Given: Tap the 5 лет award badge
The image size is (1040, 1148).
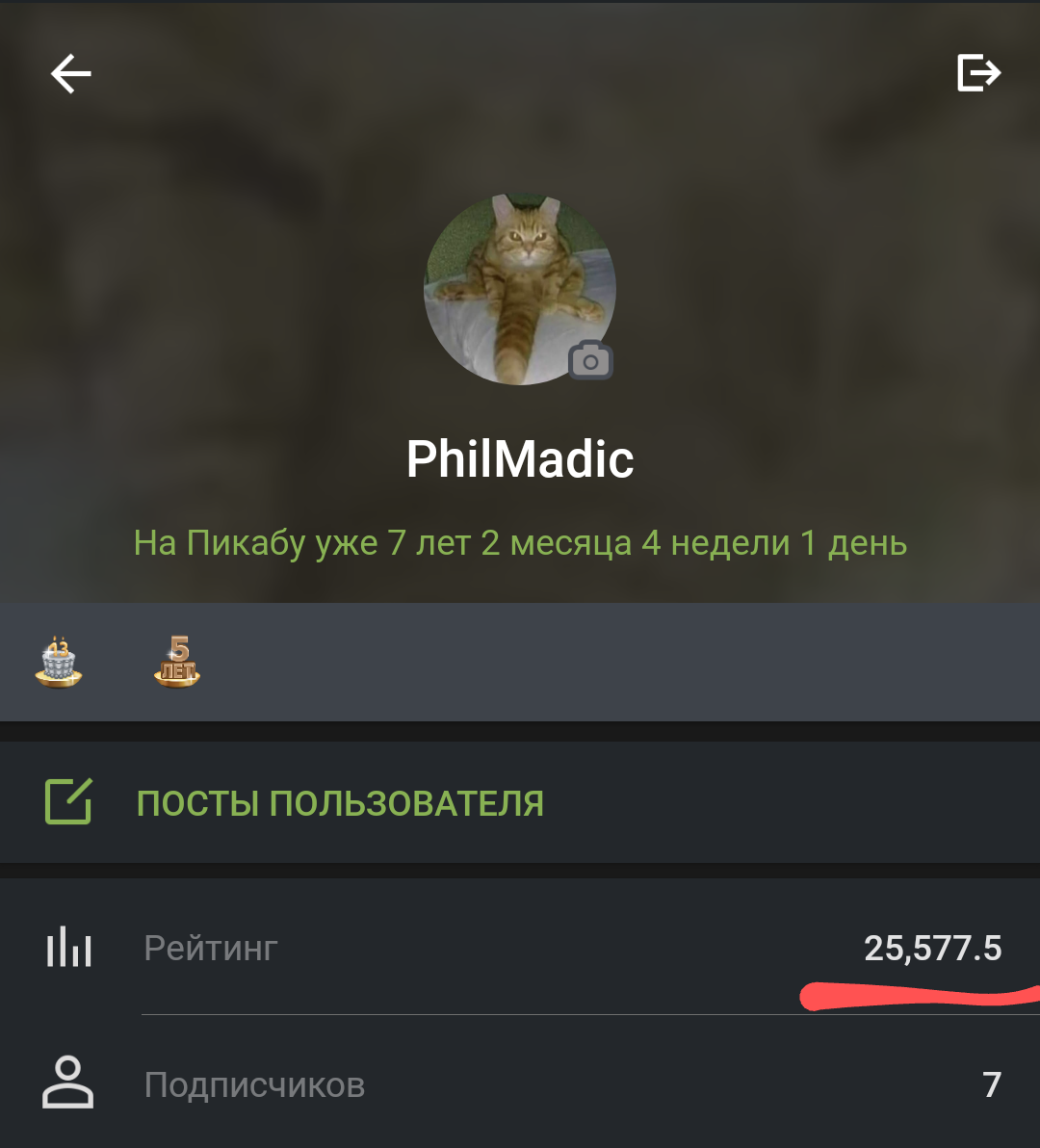Looking at the screenshot, I should tap(177, 663).
